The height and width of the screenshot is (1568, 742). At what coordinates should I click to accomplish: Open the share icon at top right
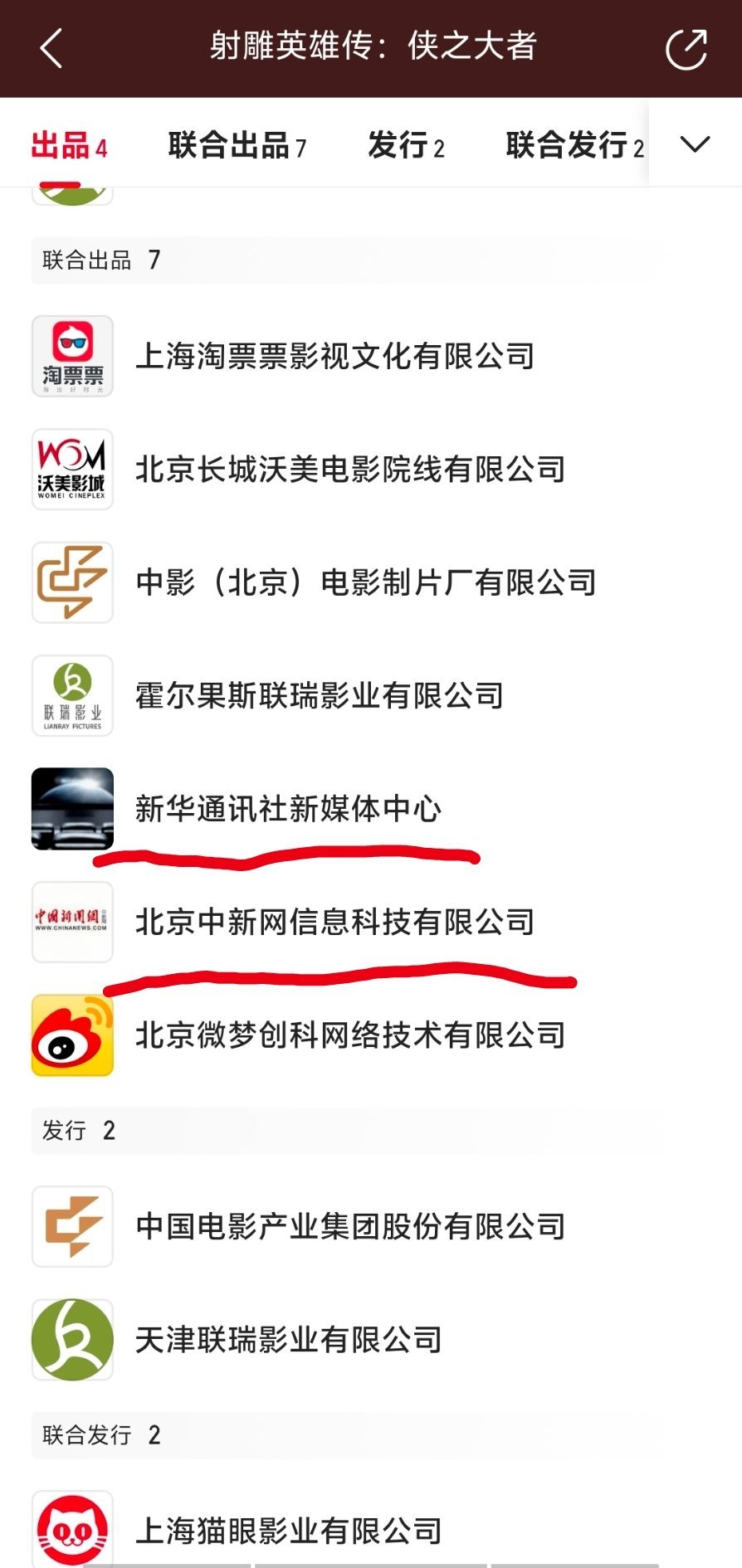(x=686, y=47)
